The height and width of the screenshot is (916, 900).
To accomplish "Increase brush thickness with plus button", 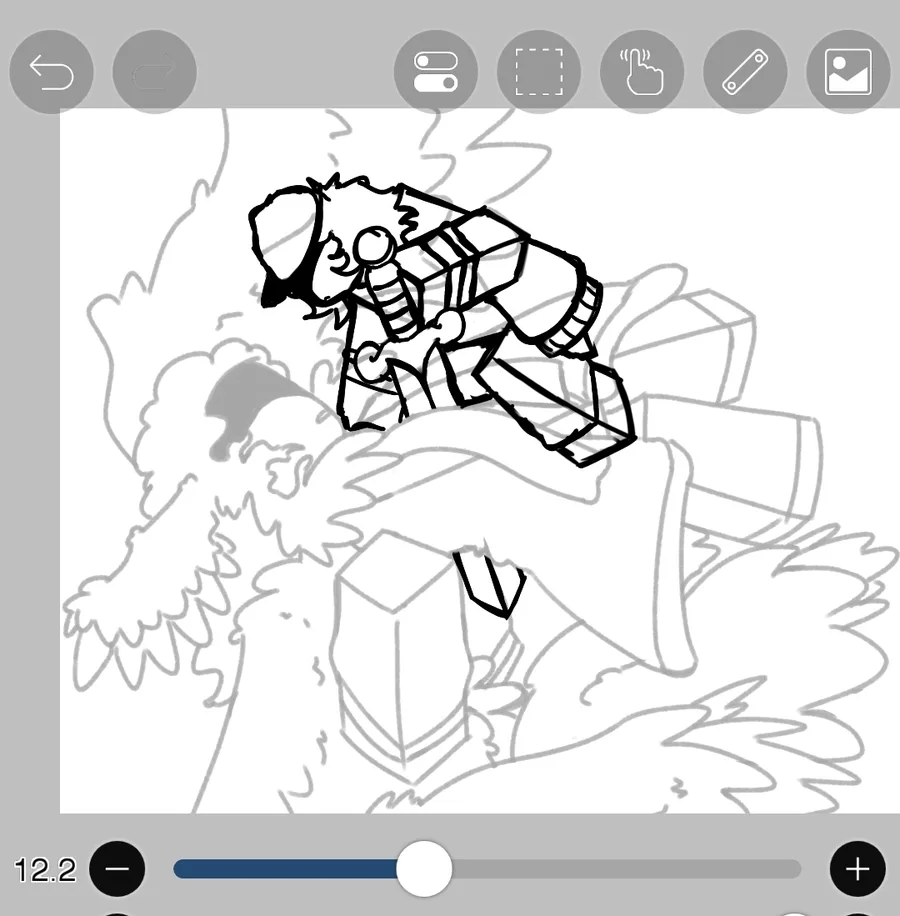I will pyautogui.click(x=857, y=868).
